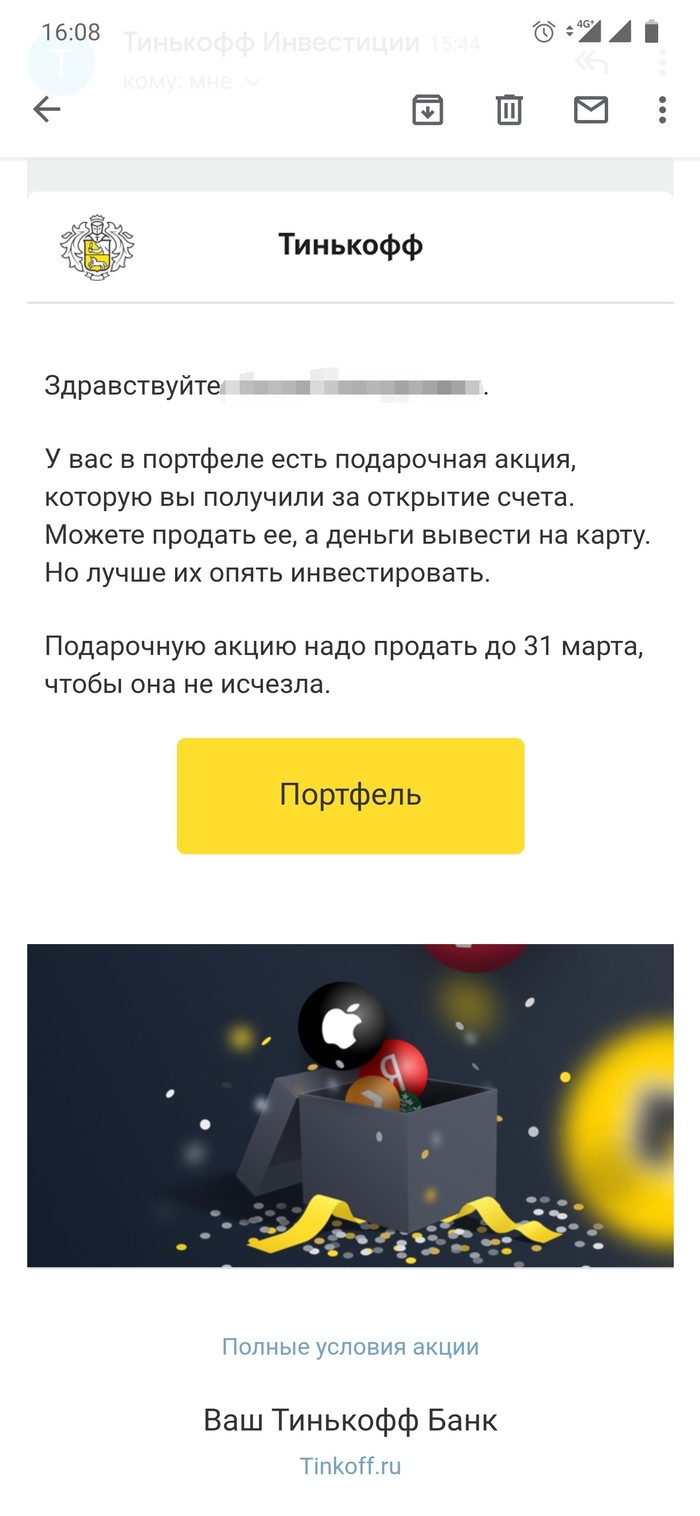Tap the yellow Портфель button
This screenshot has width=700, height=1516.
pyautogui.click(x=350, y=795)
